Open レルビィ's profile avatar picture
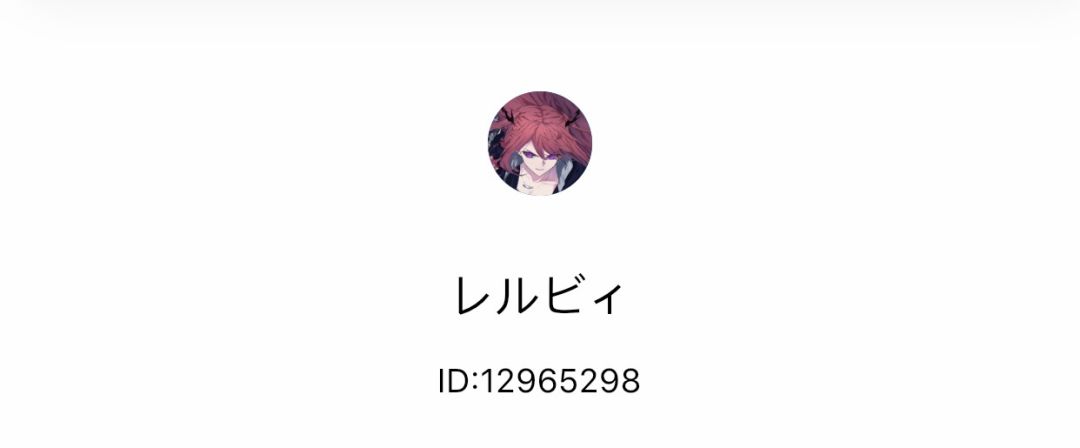The width and height of the screenshot is (1080, 448). coord(540,143)
